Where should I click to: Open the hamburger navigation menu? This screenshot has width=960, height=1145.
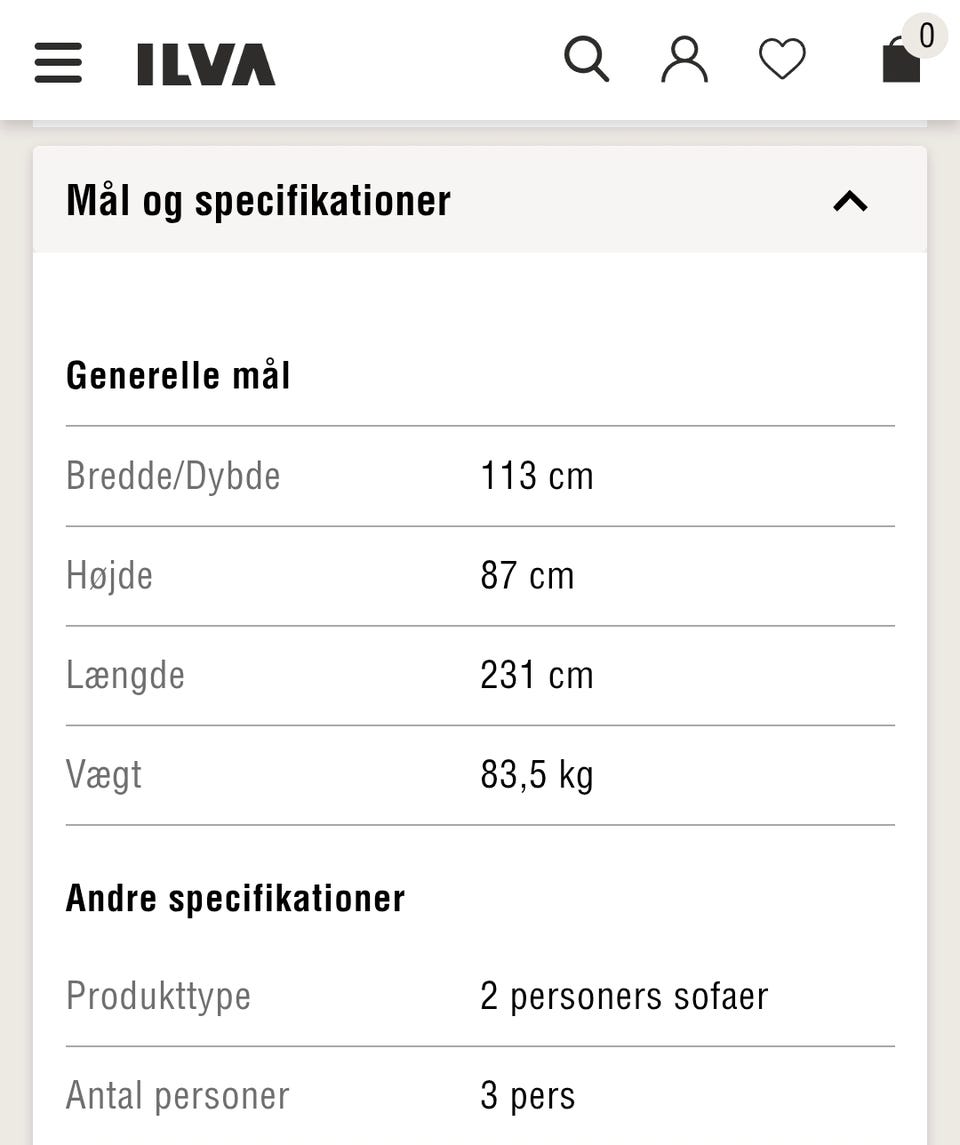[x=58, y=62]
